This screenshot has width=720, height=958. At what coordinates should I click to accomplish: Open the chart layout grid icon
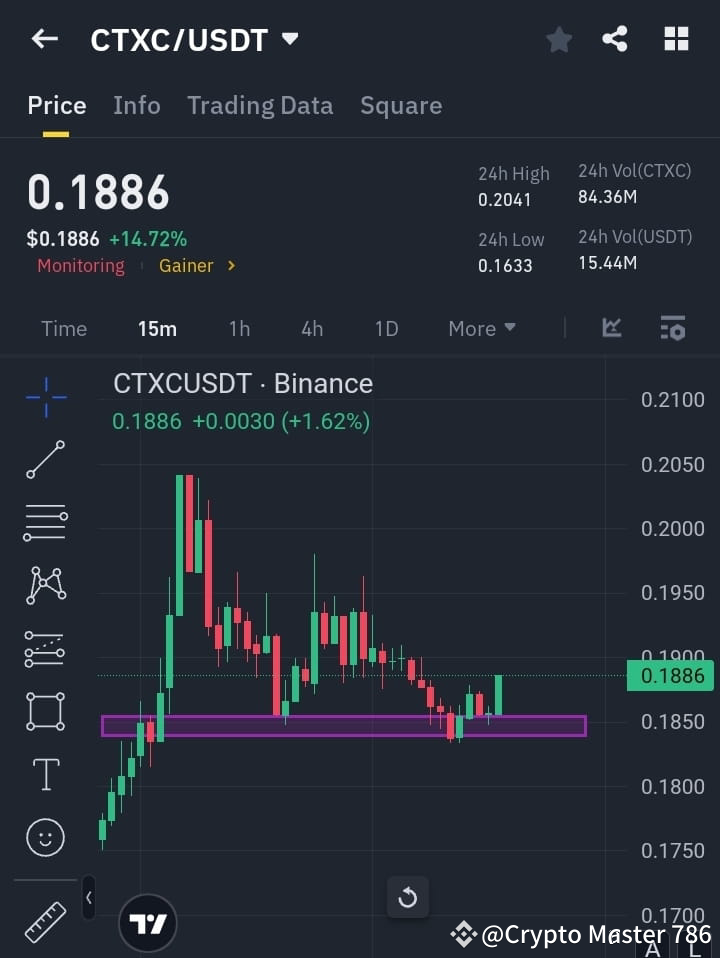click(676, 39)
